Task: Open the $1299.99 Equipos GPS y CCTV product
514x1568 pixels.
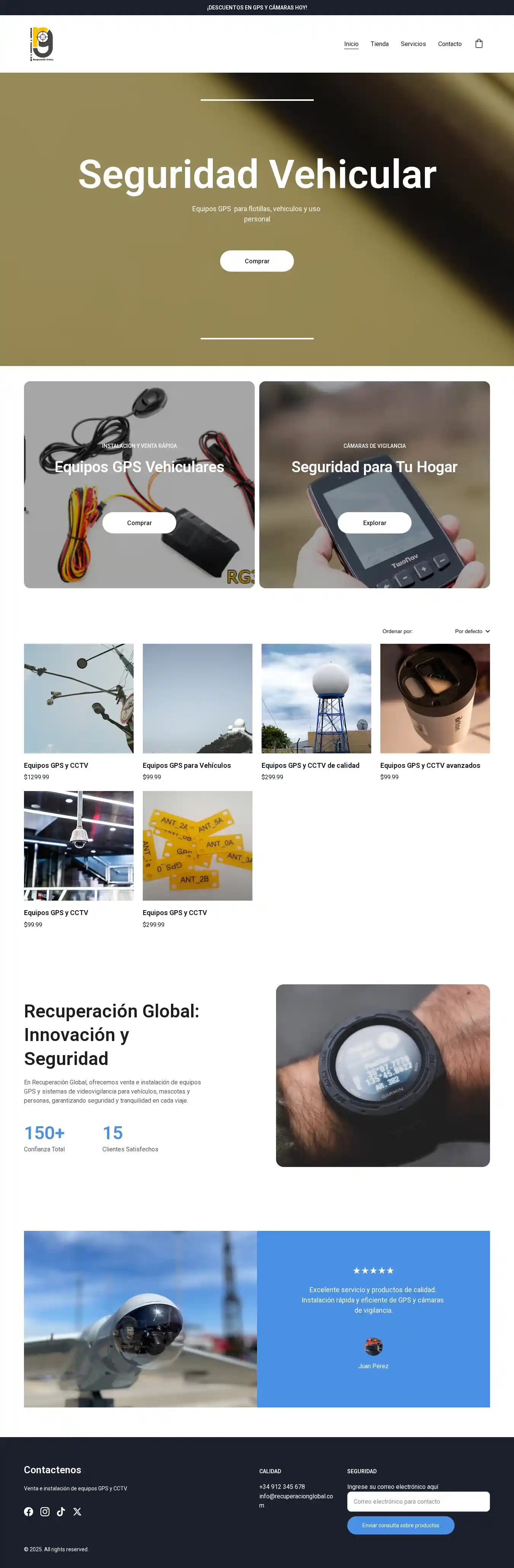Action: click(78, 699)
